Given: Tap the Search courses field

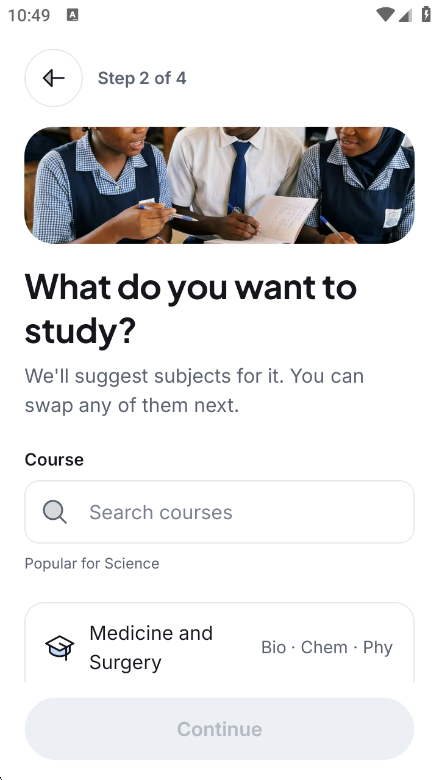Looking at the screenshot, I should click(219, 512).
